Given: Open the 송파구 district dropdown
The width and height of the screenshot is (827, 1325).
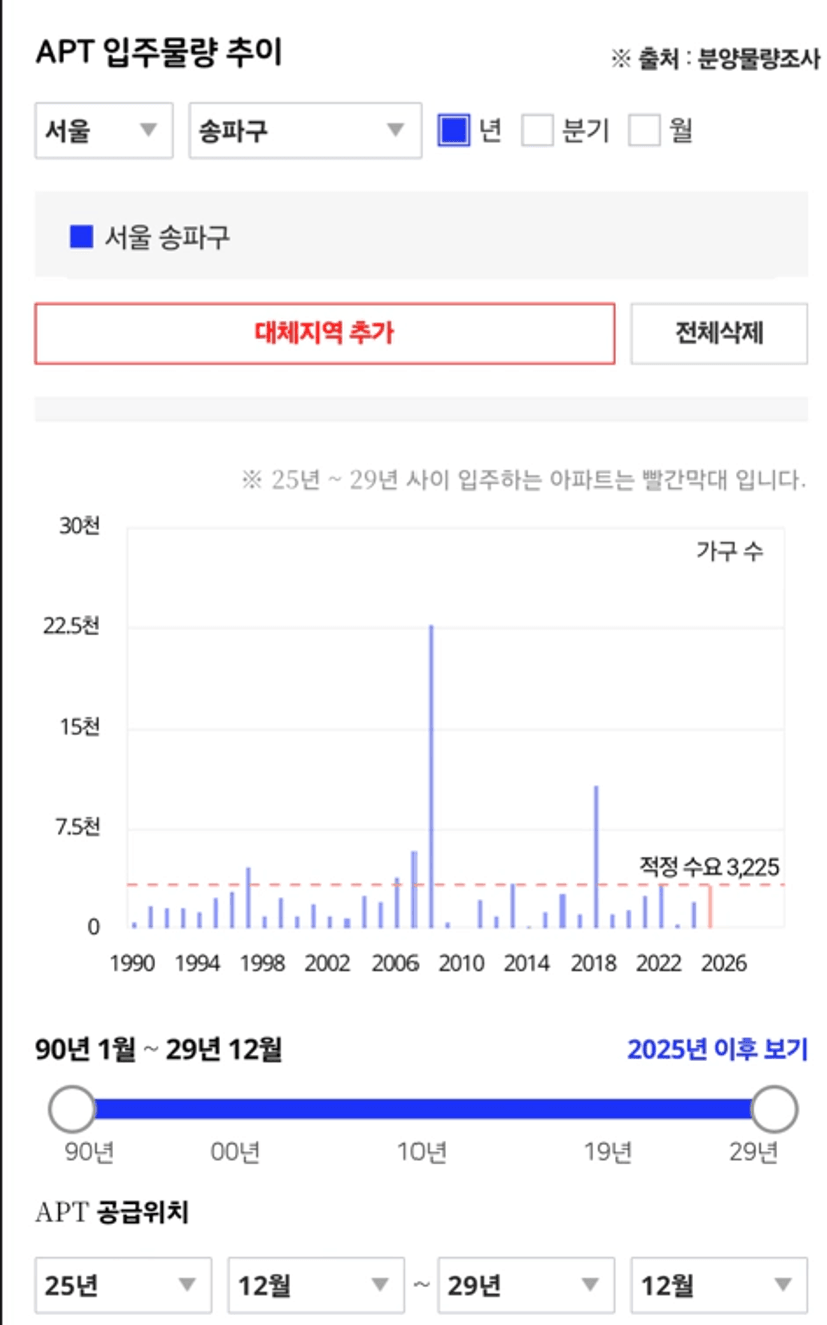Looking at the screenshot, I should tap(305, 130).
